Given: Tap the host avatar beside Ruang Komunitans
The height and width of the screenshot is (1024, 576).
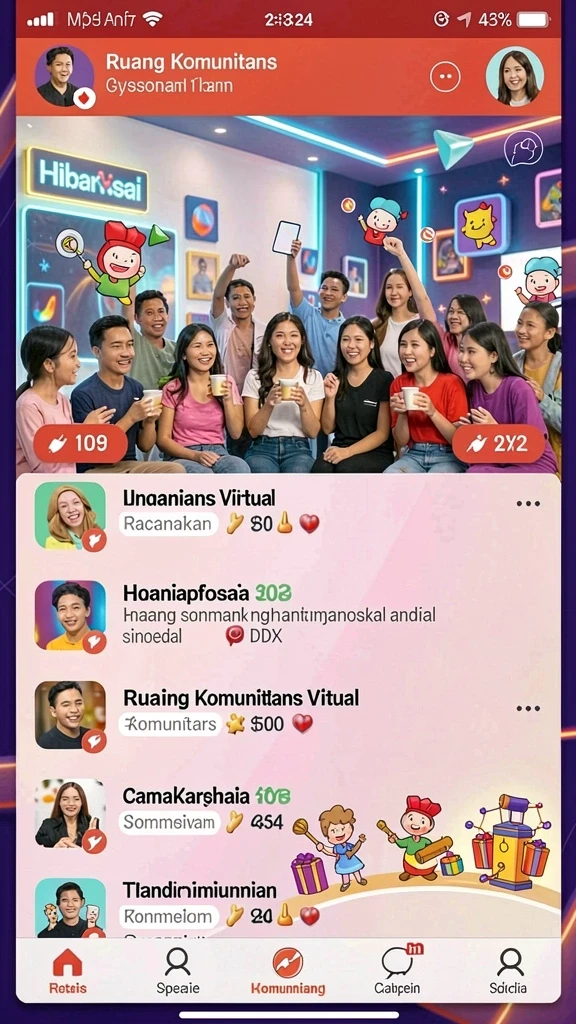Looking at the screenshot, I should click(64, 76).
